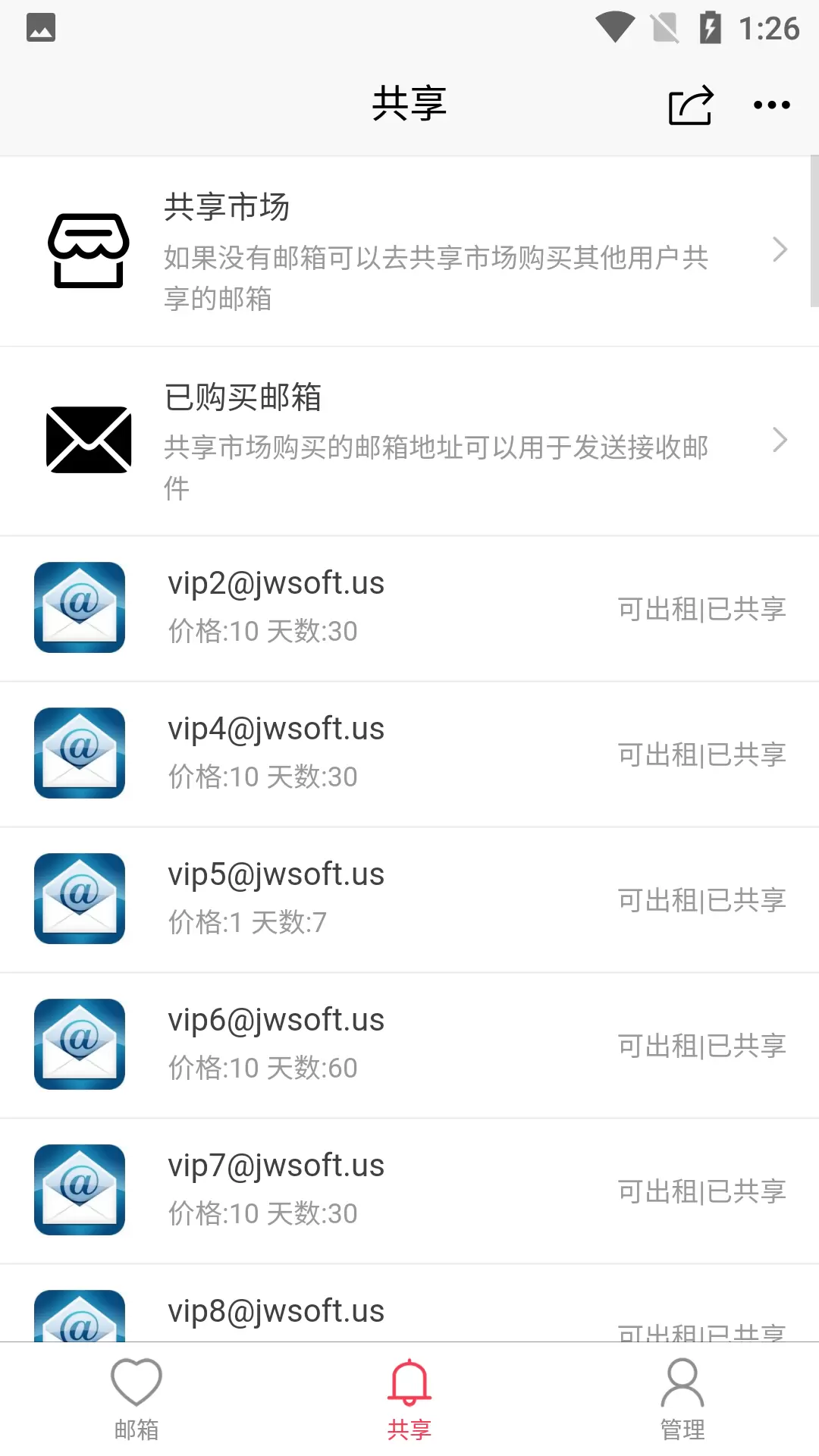Viewport: 819px width, 1456px height.
Task: View the vip6@jwsoft.us mailbox entry
Action: click(409, 1046)
